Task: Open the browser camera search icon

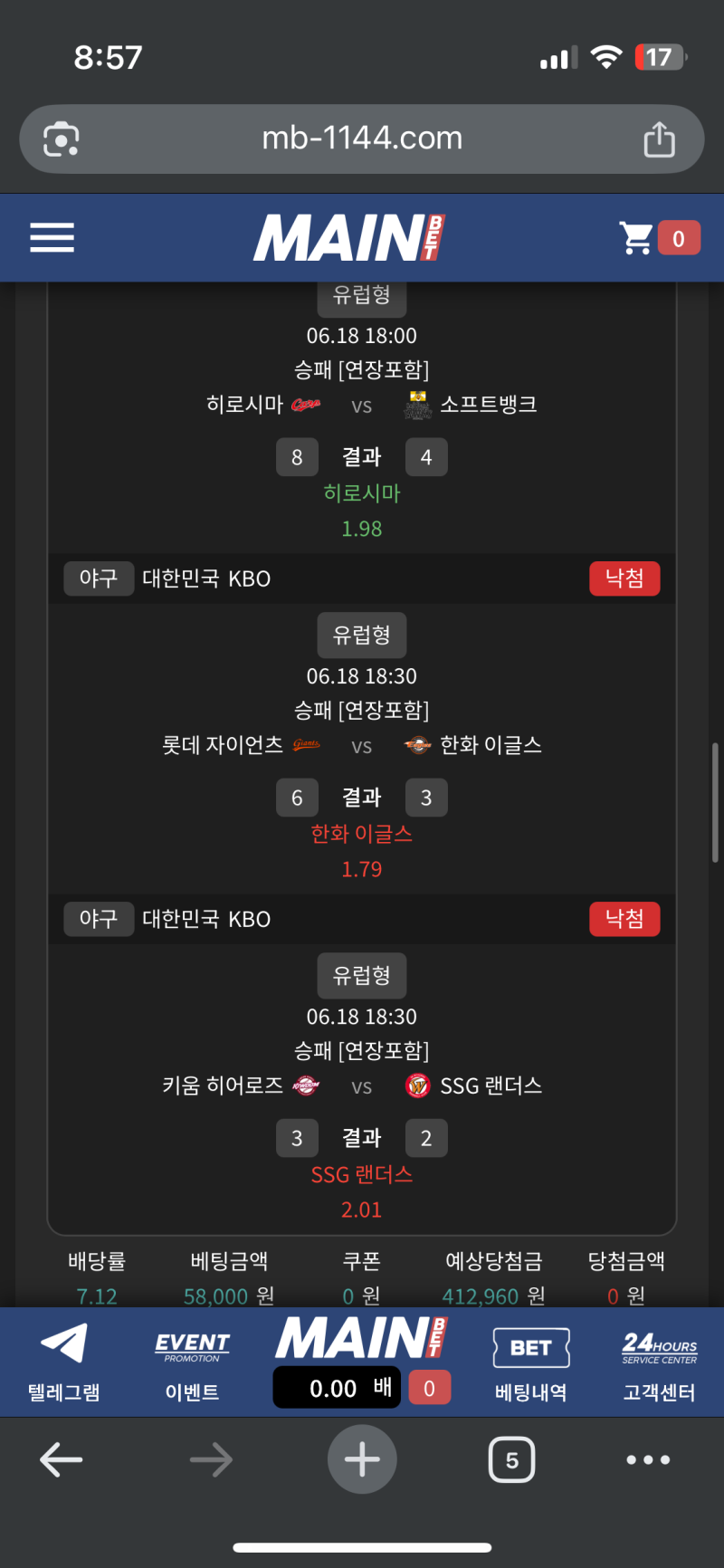Action: click(x=62, y=139)
